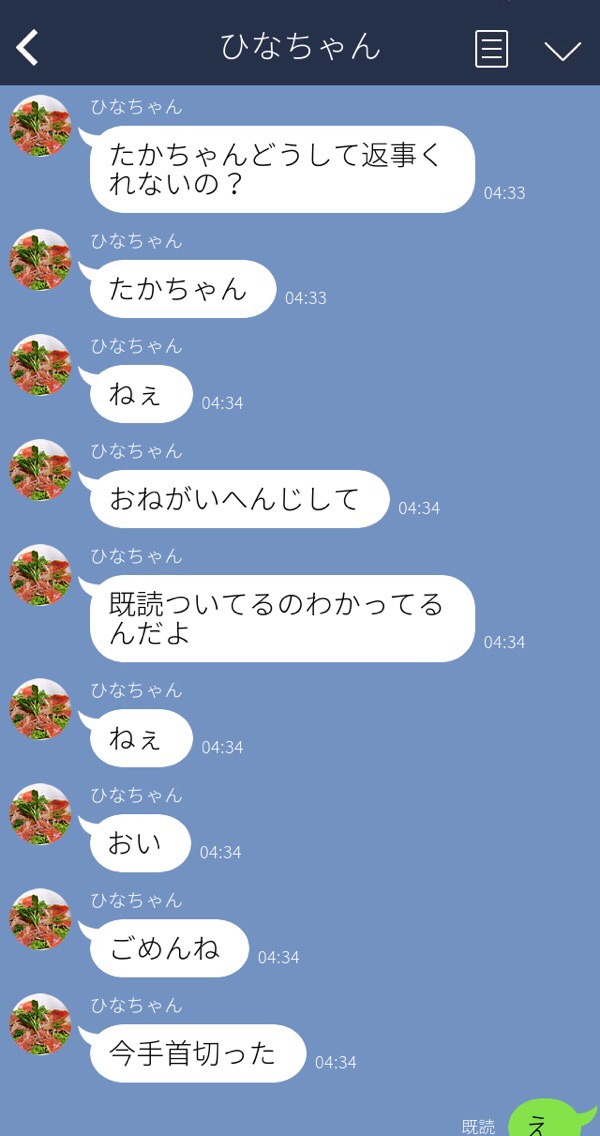Open the notes icon in the header
The height and width of the screenshot is (1136, 600).
[x=491, y=48]
